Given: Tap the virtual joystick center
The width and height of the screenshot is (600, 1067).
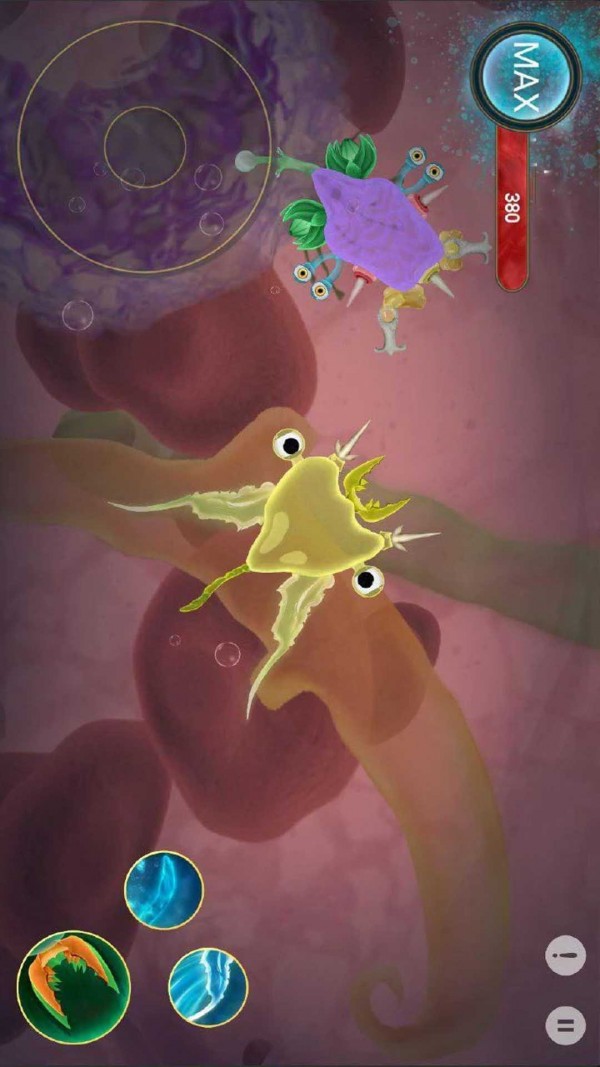Looking at the screenshot, I should point(145,147).
